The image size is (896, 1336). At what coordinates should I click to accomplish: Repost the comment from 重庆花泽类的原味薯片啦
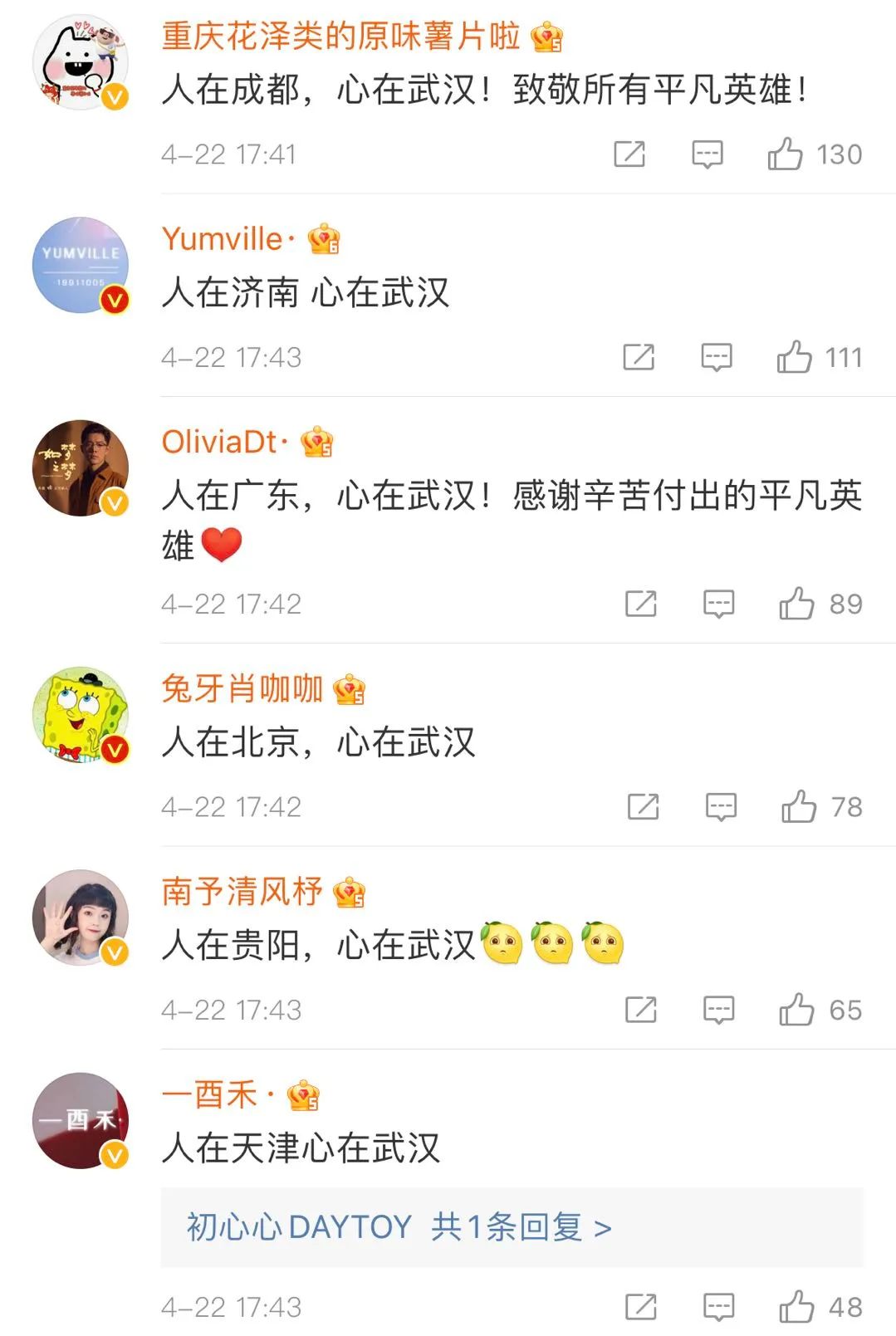pos(629,154)
